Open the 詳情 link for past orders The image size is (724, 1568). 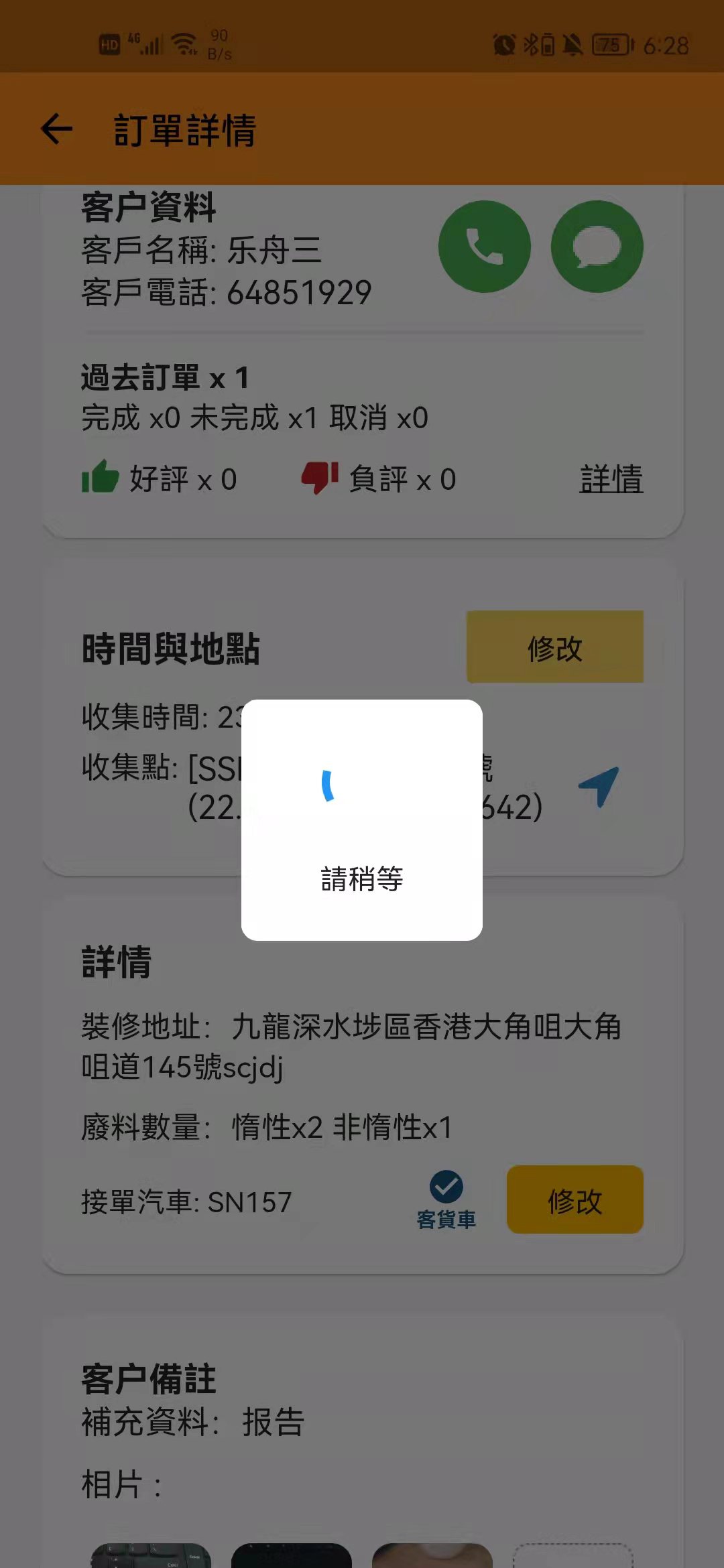click(611, 480)
